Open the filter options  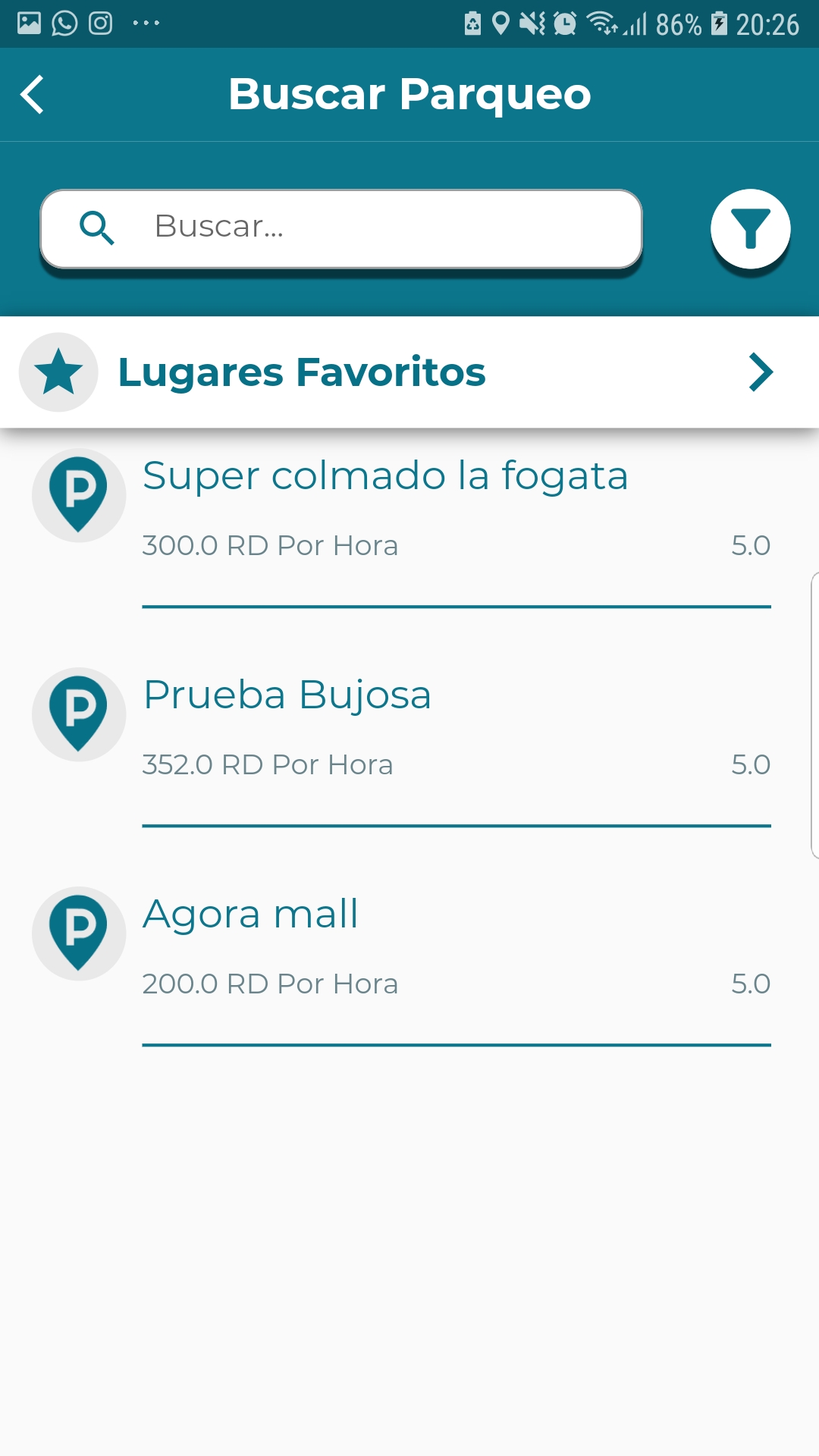(750, 228)
